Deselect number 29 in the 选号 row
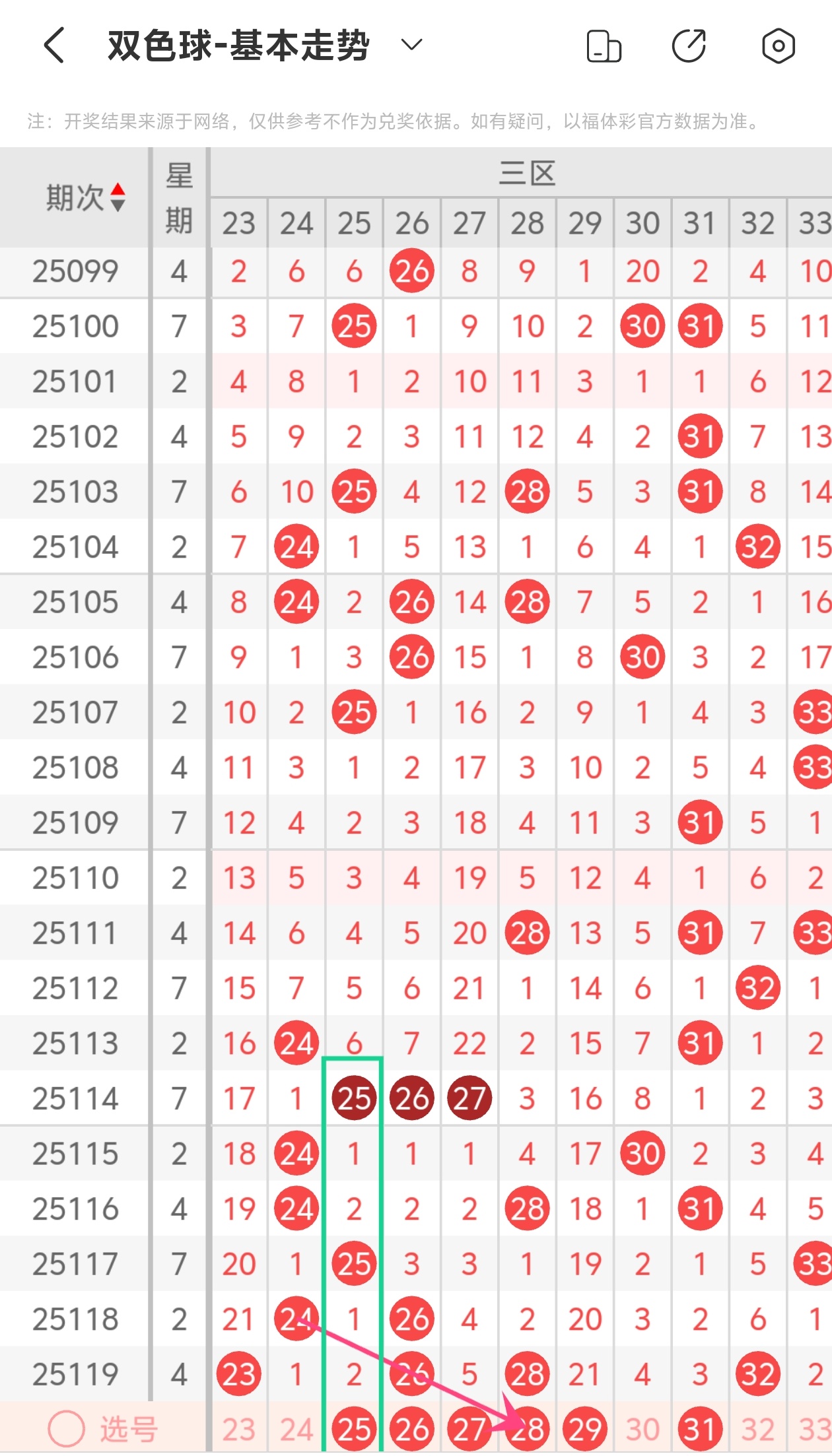 (x=585, y=1430)
